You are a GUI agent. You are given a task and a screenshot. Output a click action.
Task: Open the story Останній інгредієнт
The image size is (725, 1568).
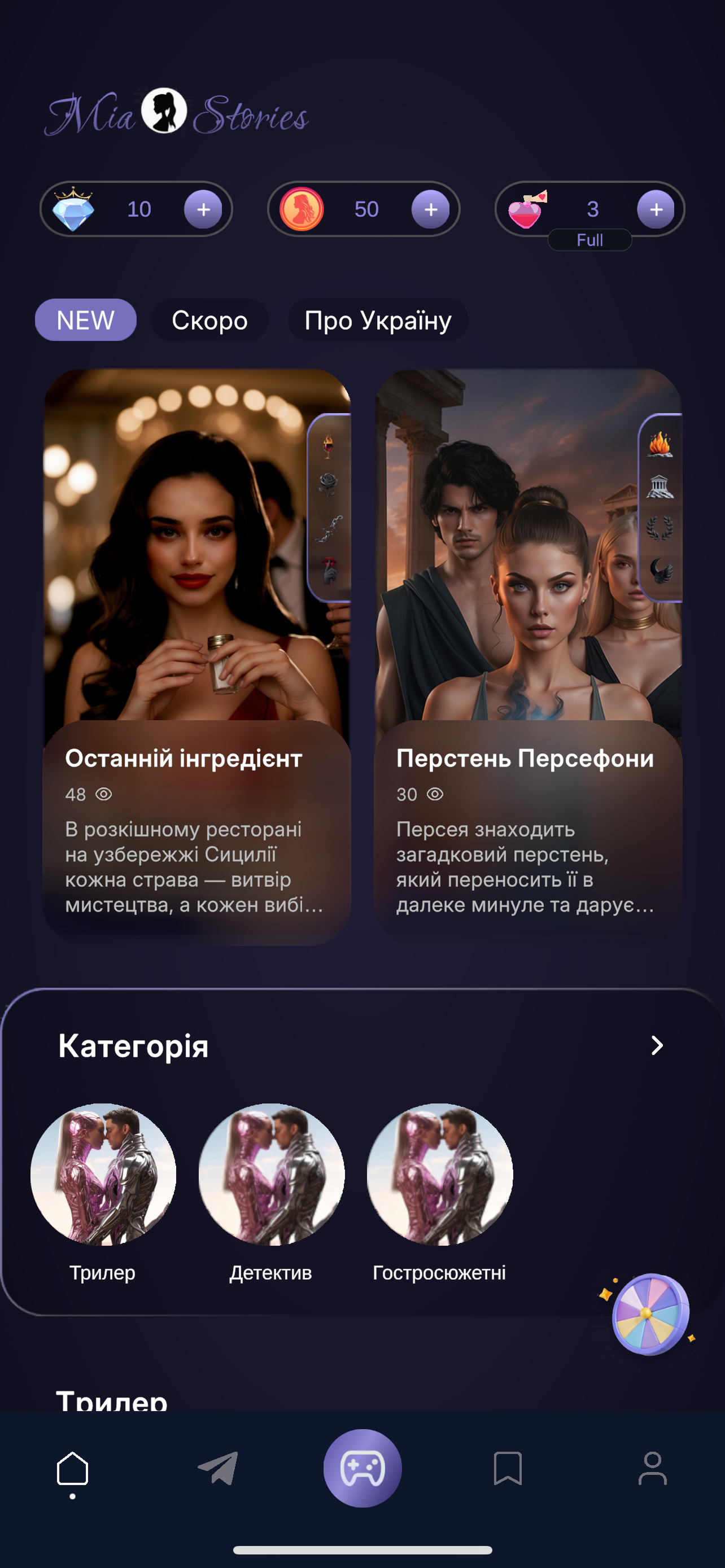click(x=196, y=658)
